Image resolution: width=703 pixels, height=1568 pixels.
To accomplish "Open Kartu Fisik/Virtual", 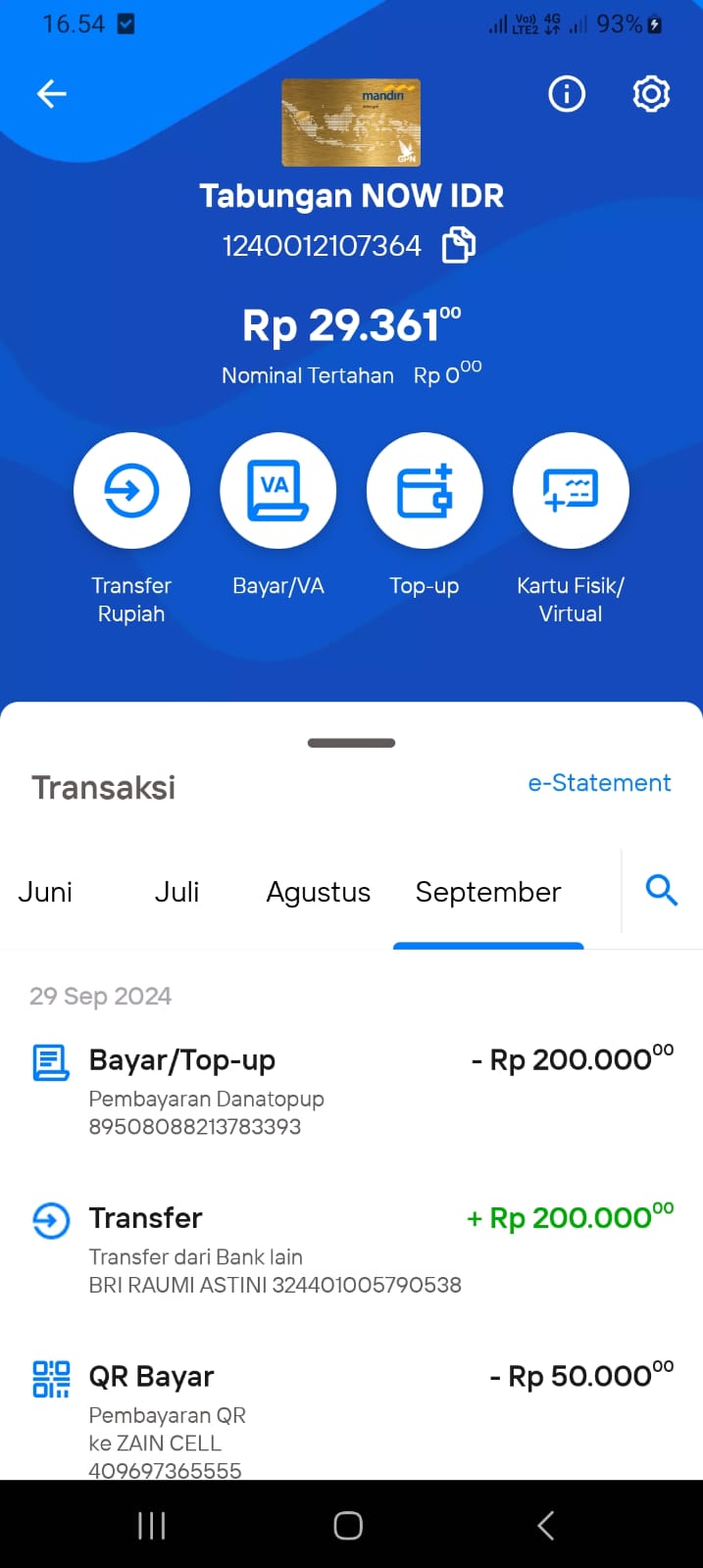I will pyautogui.click(x=571, y=490).
